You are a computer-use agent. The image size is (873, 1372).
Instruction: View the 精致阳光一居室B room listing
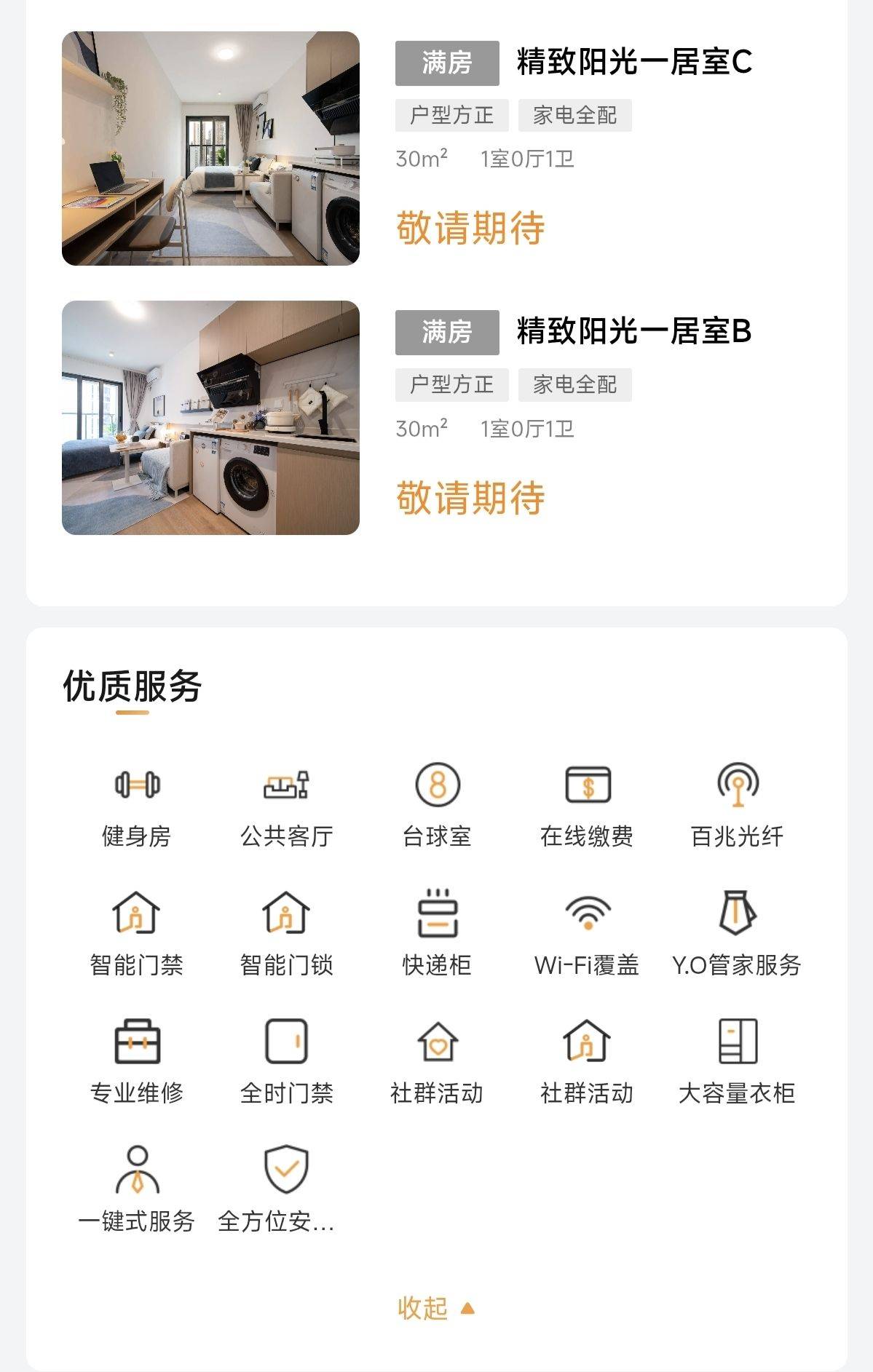[633, 332]
